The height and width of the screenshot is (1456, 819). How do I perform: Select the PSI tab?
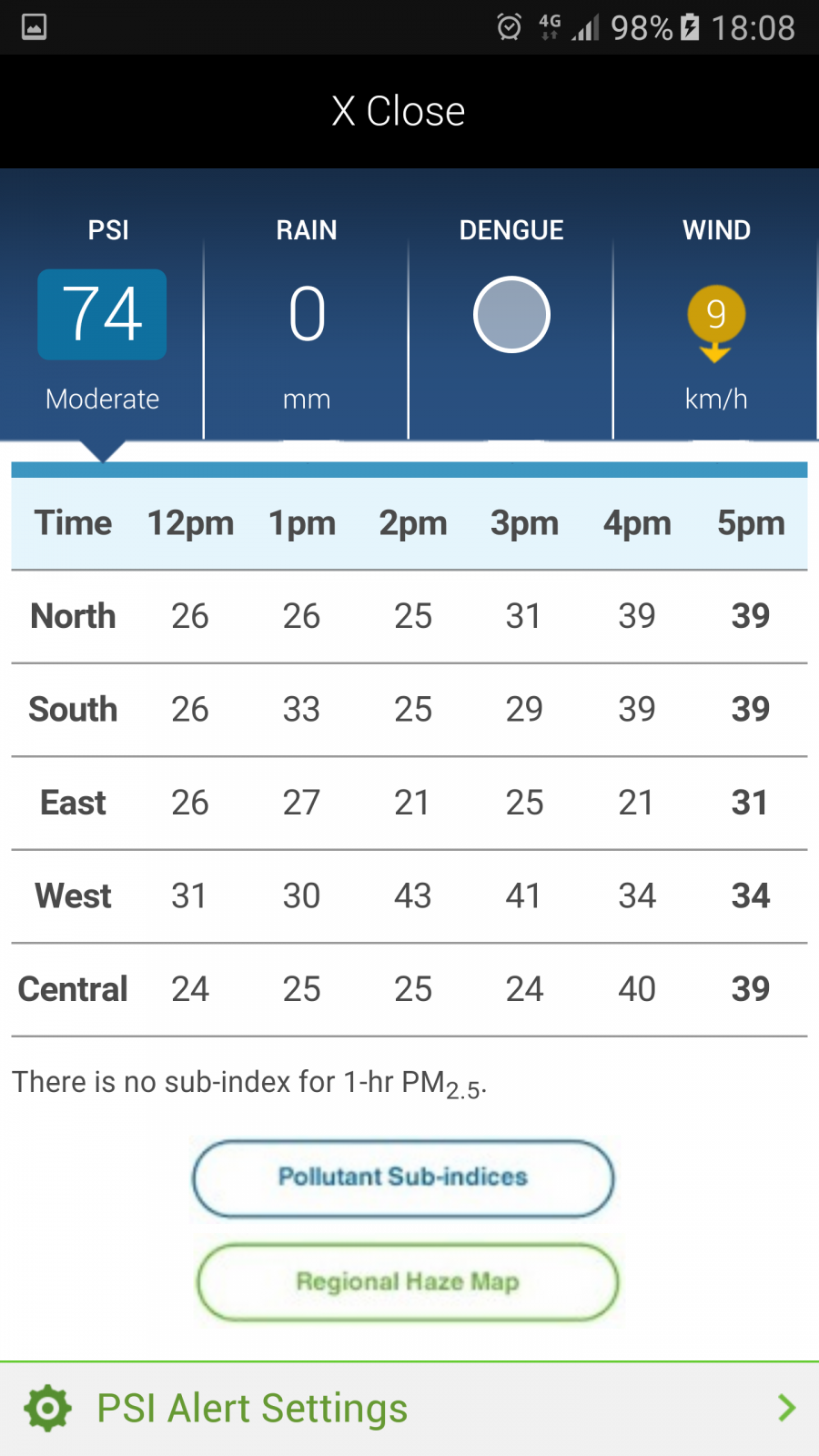pyautogui.click(x=103, y=314)
